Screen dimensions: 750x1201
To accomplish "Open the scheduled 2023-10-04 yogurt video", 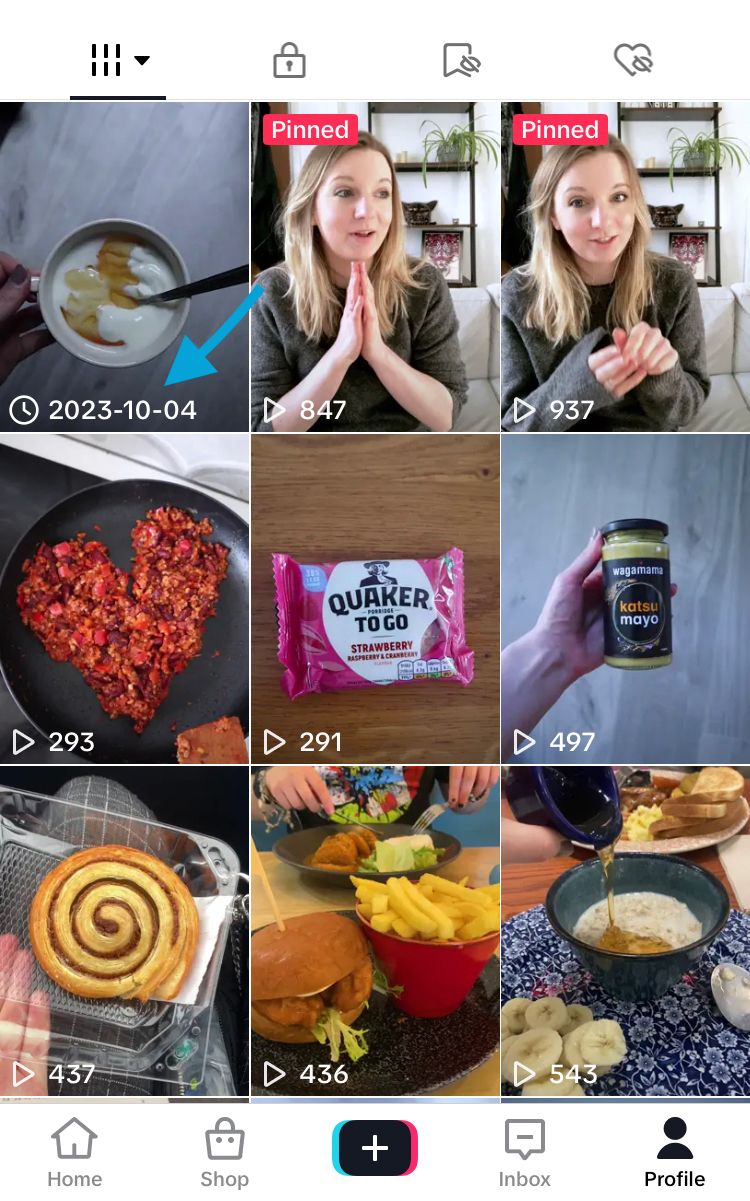I will [124, 267].
